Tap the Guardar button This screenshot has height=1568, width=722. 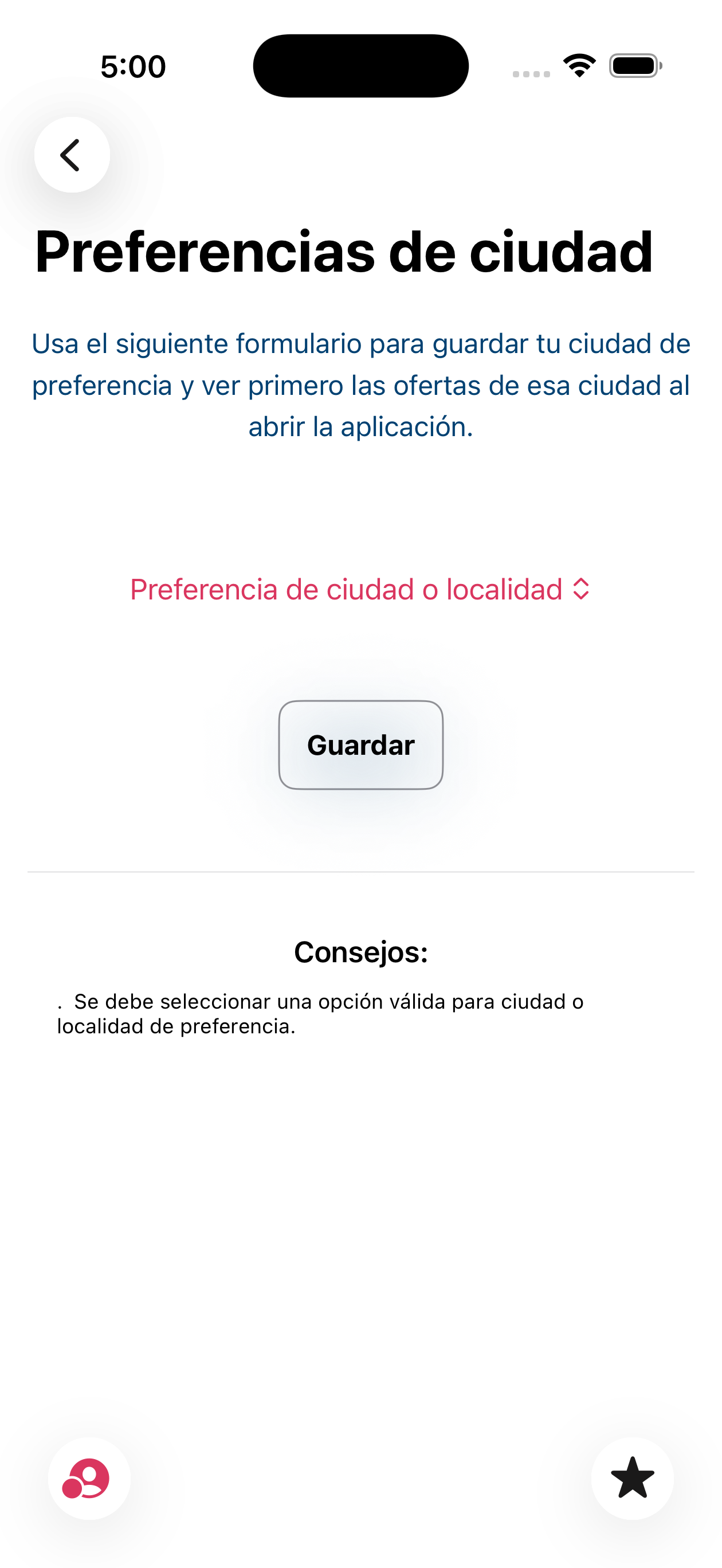pyautogui.click(x=360, y=745)
